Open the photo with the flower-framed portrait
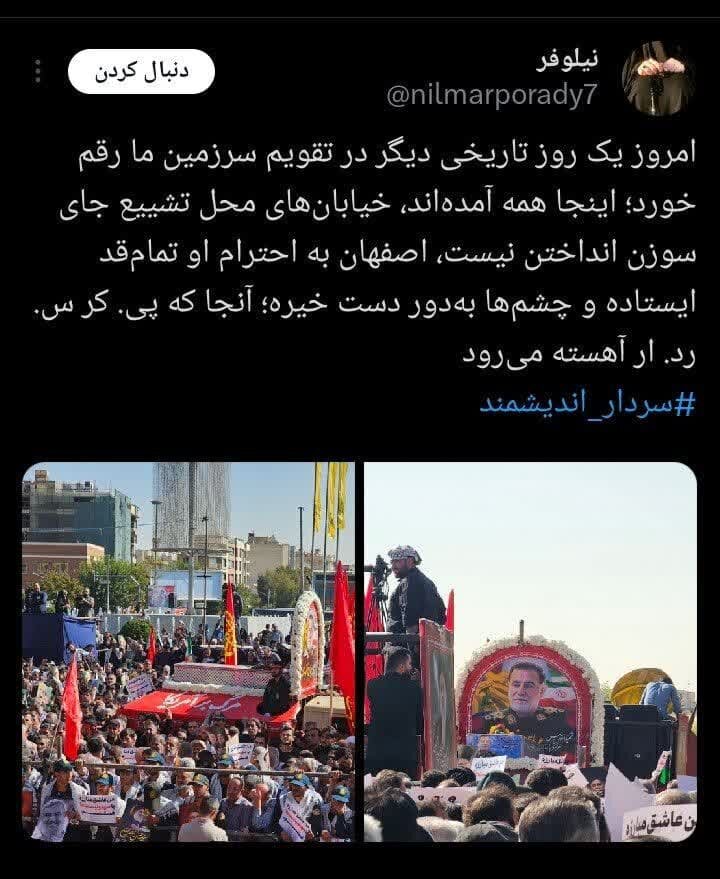This screenshot has height=879, width=720. click(530, 652)
